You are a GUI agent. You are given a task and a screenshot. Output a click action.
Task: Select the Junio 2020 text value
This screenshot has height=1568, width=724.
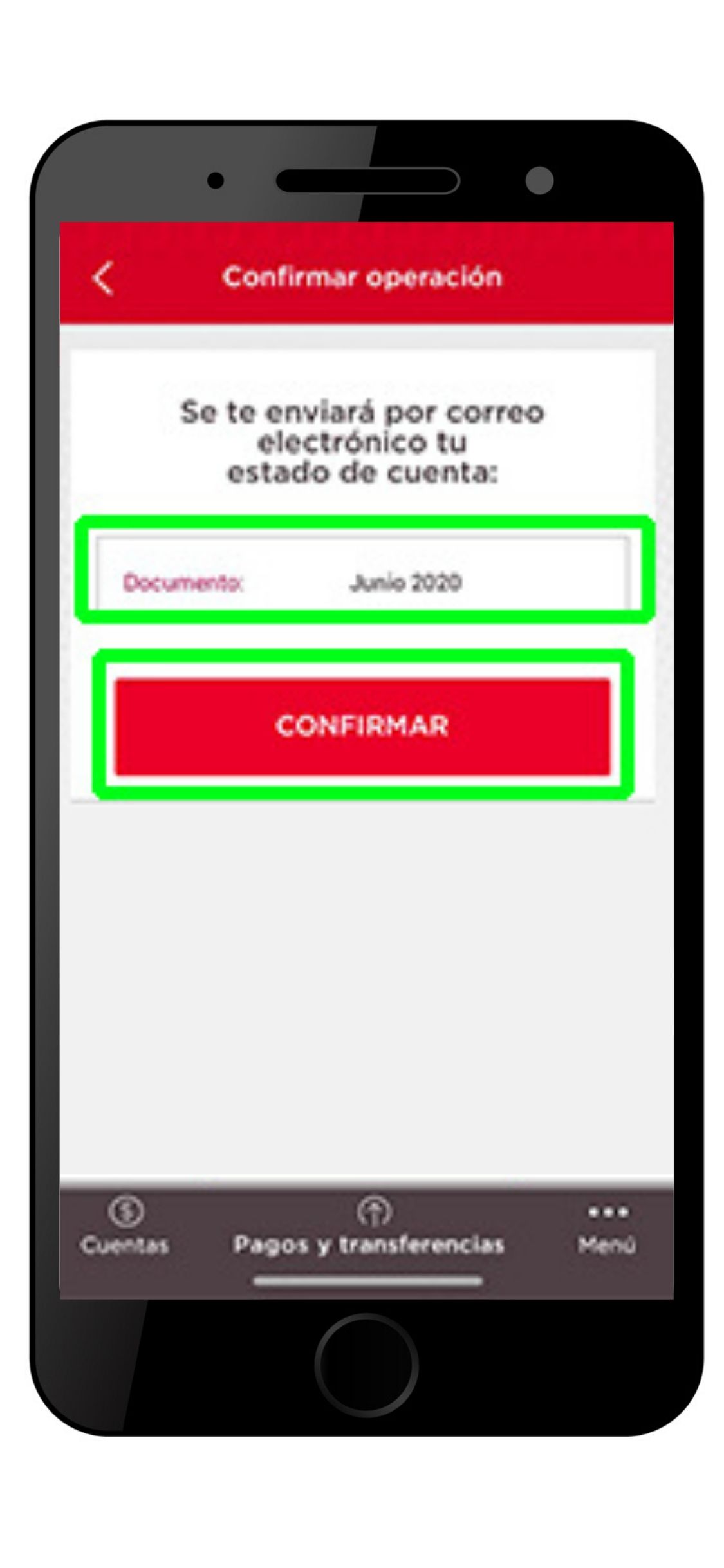(405, 584)
